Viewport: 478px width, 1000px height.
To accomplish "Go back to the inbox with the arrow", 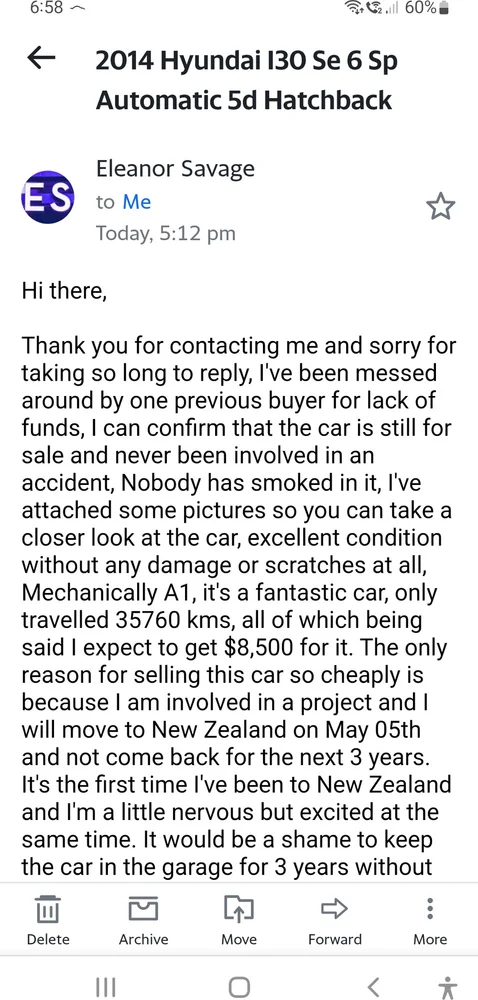I will tap(41, 59).
